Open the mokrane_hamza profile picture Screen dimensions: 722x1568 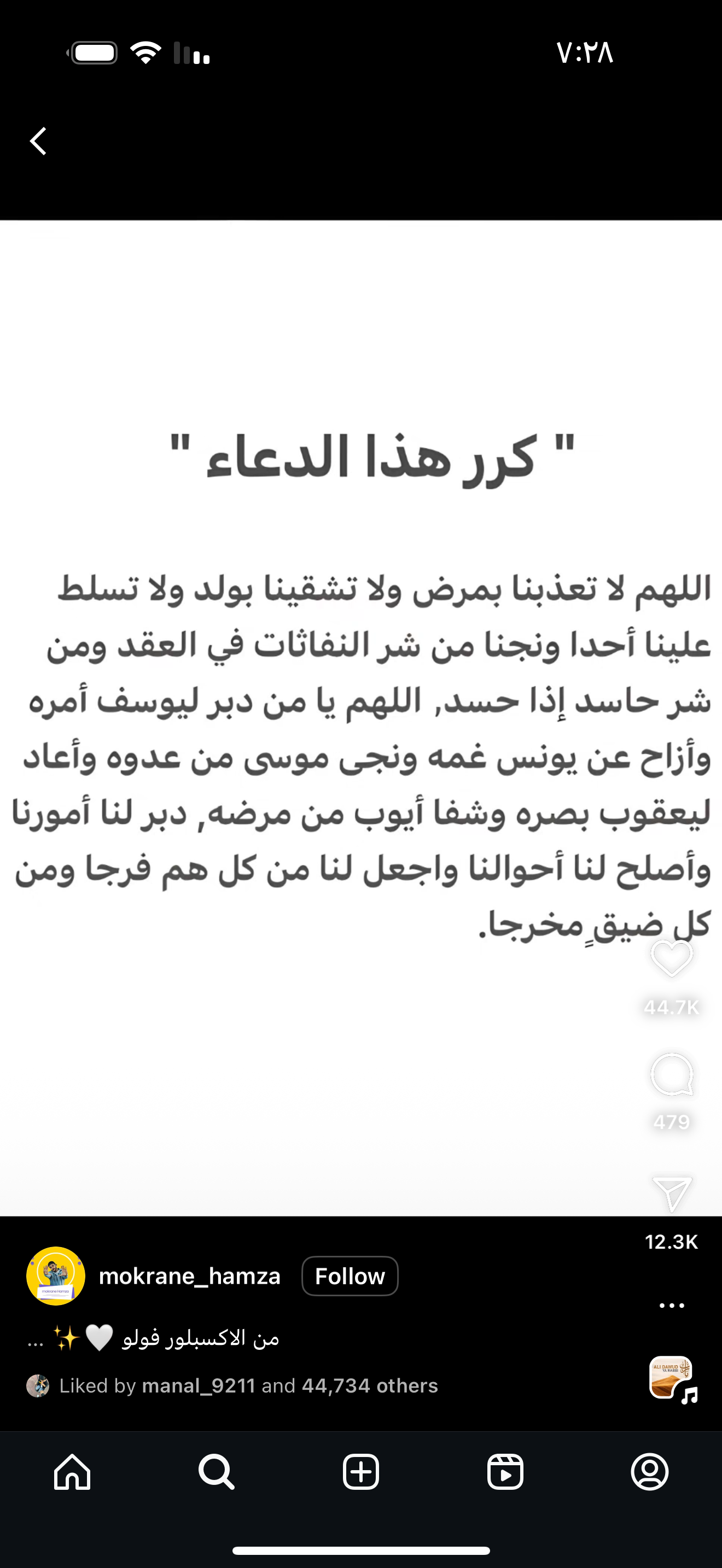click(55, 1276)
